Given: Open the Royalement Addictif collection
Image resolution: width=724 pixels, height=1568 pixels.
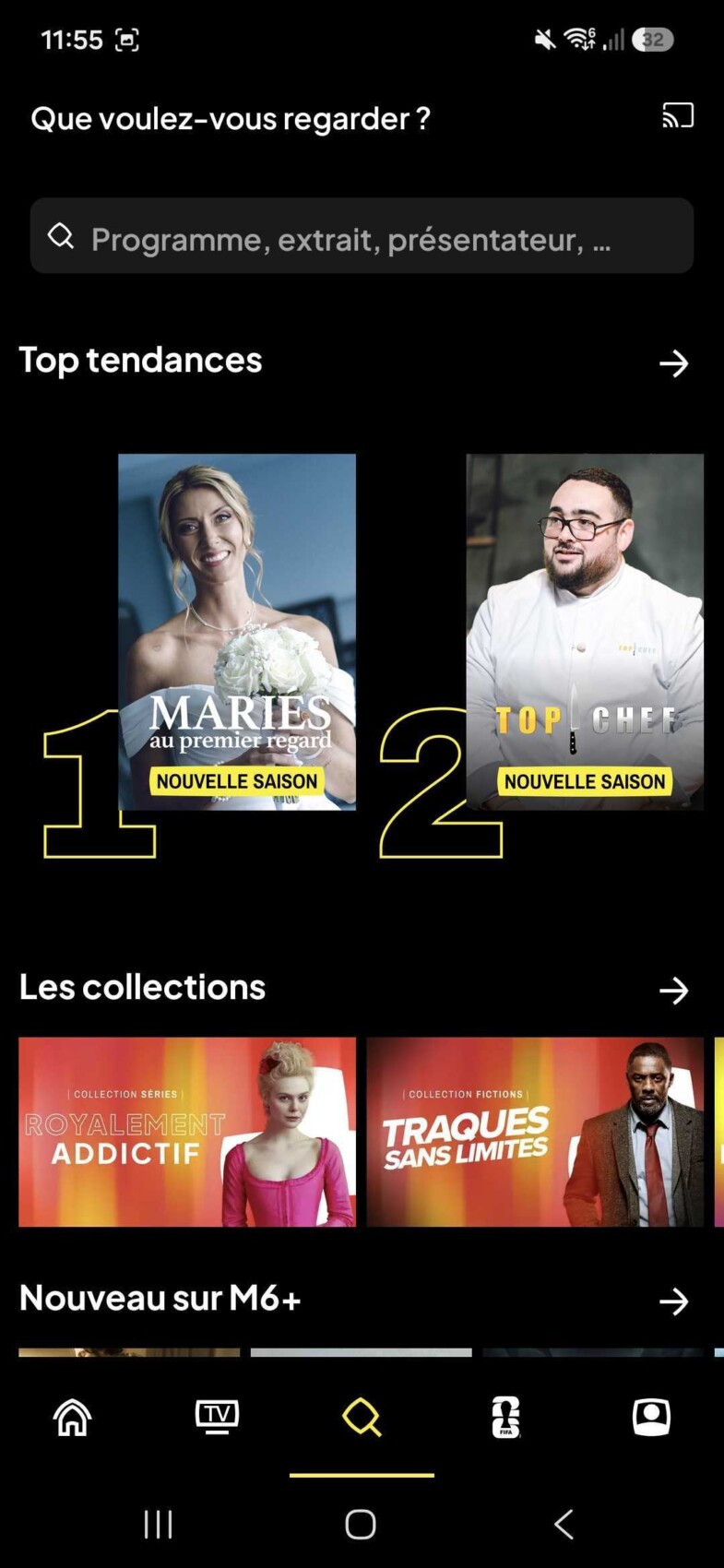Looking at the screenshot, I should tap(187, 1132).
